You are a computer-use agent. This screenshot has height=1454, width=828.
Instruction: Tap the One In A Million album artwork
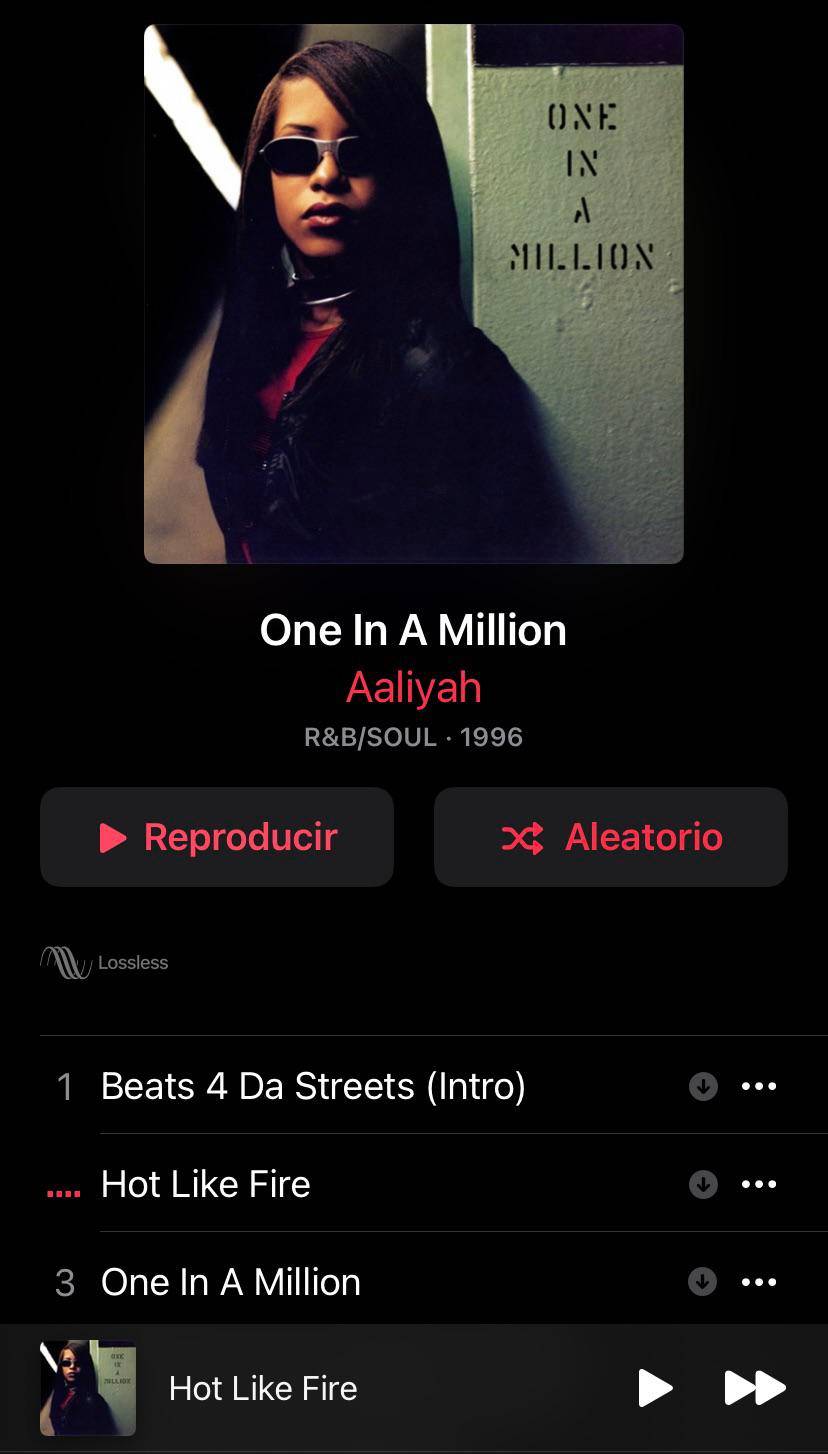pyautogui.click(x=413, y=293)
